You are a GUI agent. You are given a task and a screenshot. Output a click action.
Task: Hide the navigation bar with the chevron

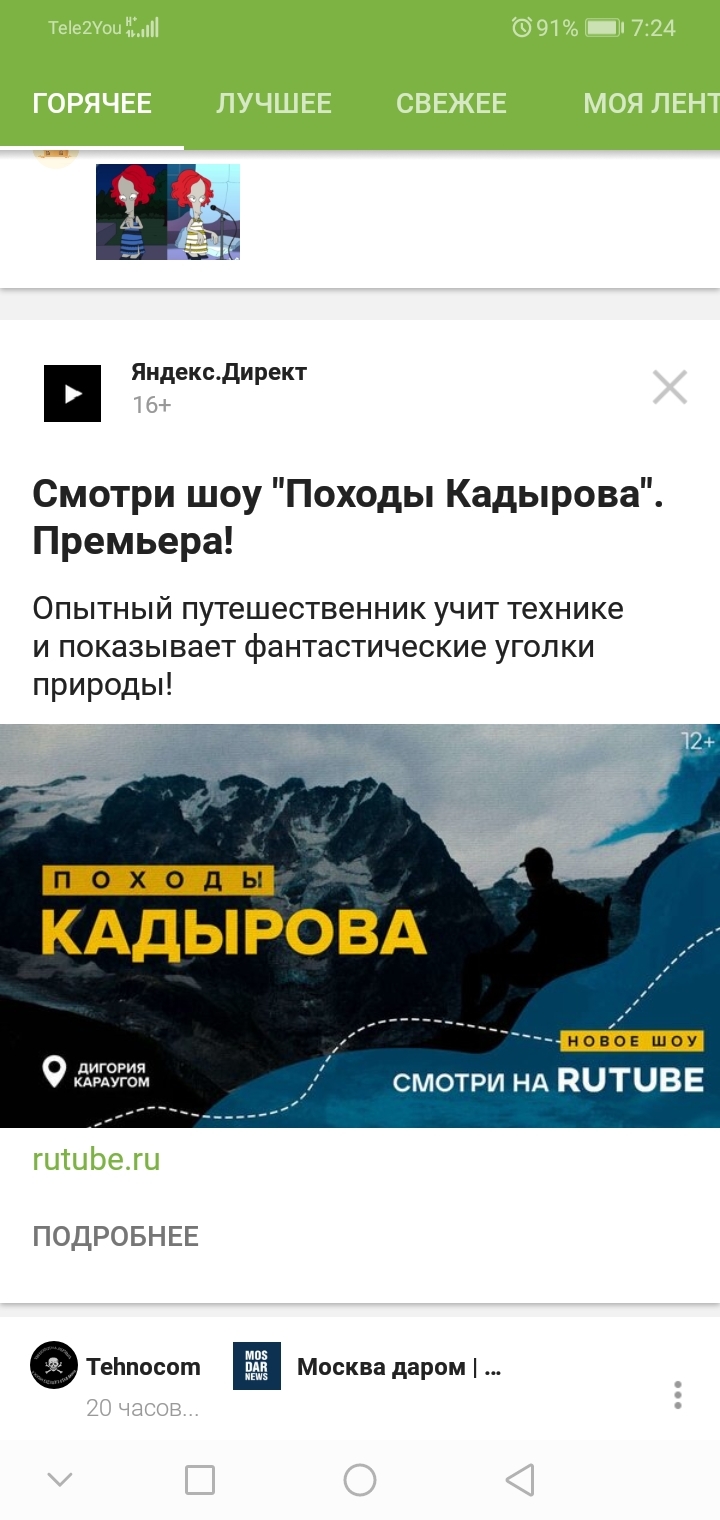60,1480
